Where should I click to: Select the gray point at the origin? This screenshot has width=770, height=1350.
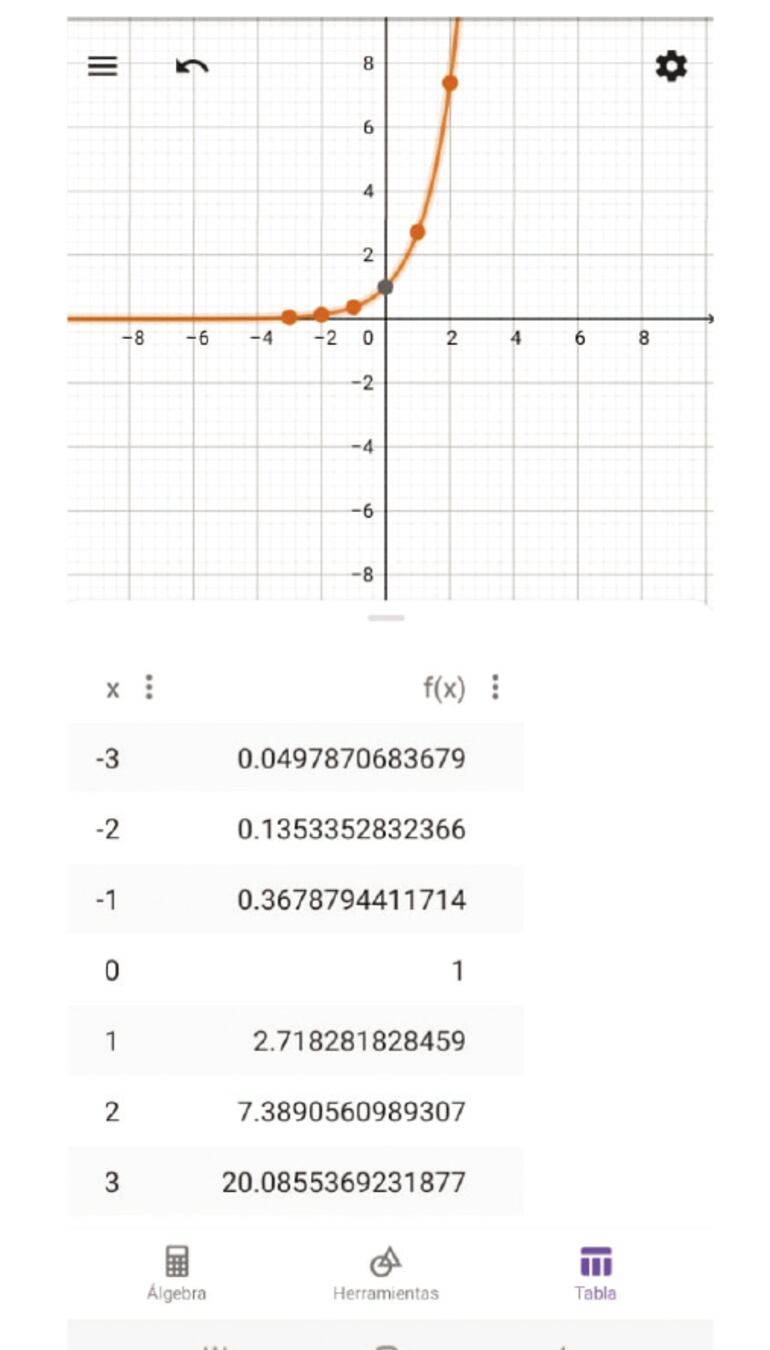(x=384, y=287)
